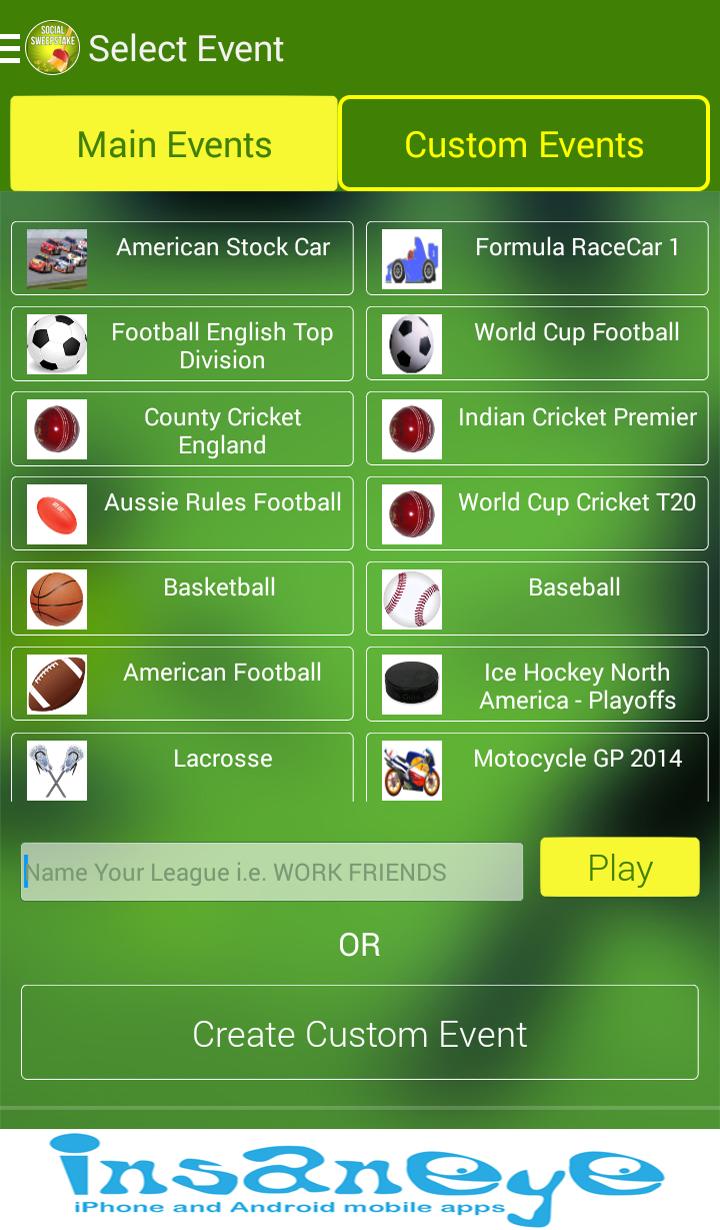Tap the soccer ball icon for English Top Division
Viewport: 720px width, 1230px height.
pyautogui.click(x=57, y=343)
